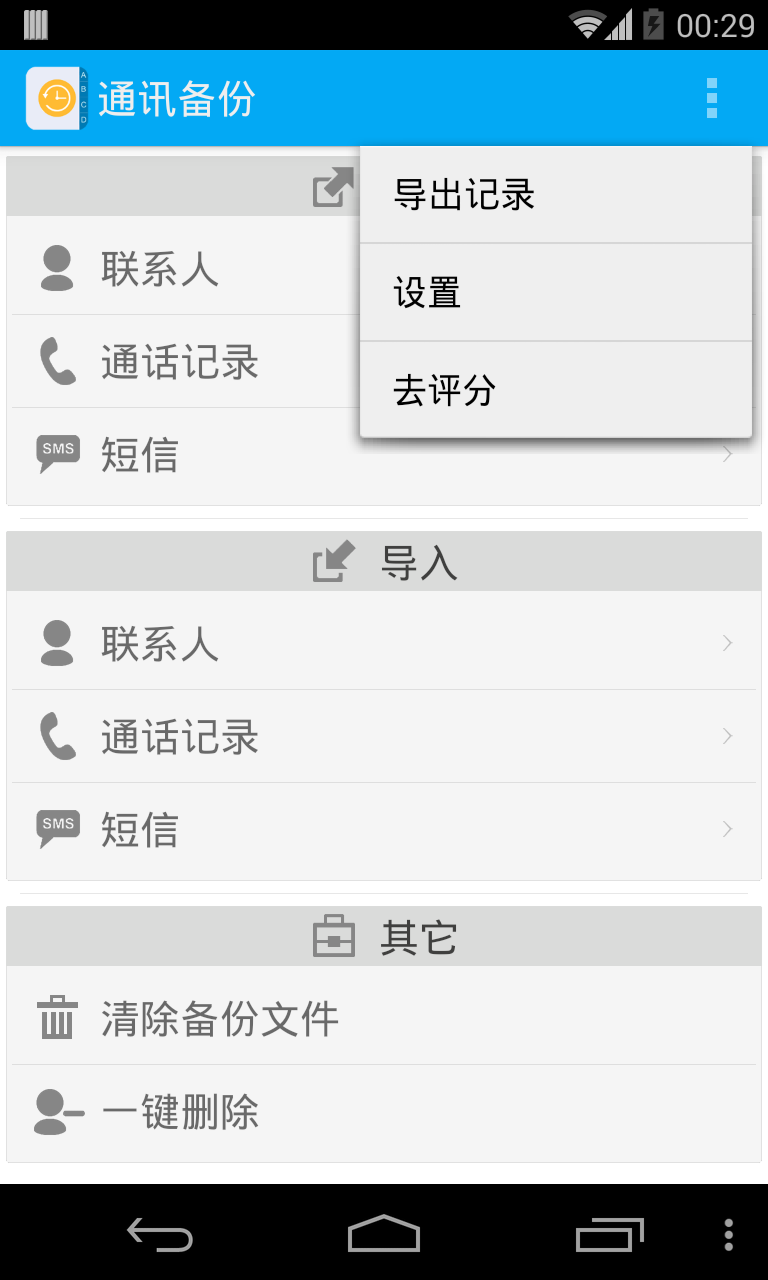
Task: Go to the home screen
Action: 384,1235
